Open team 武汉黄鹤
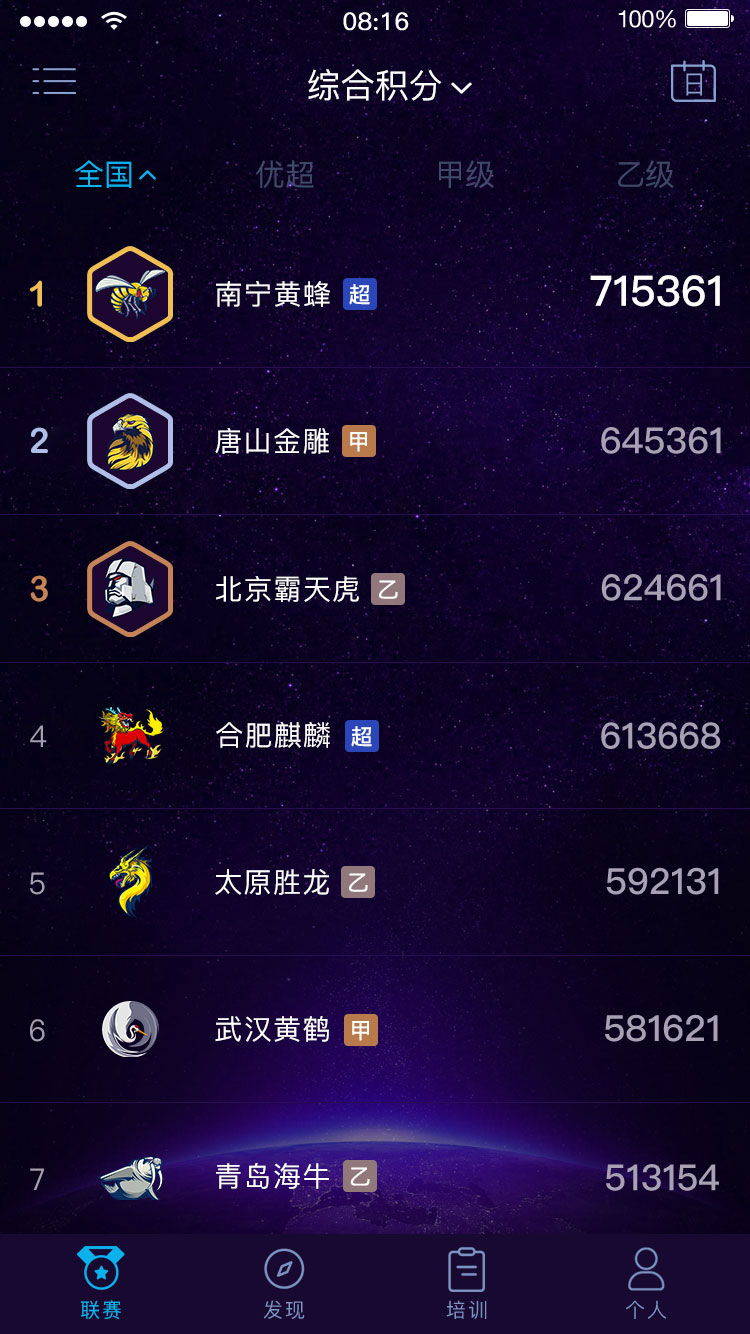The width and height of the screenshot is (750, 1334). point(375,1029)
